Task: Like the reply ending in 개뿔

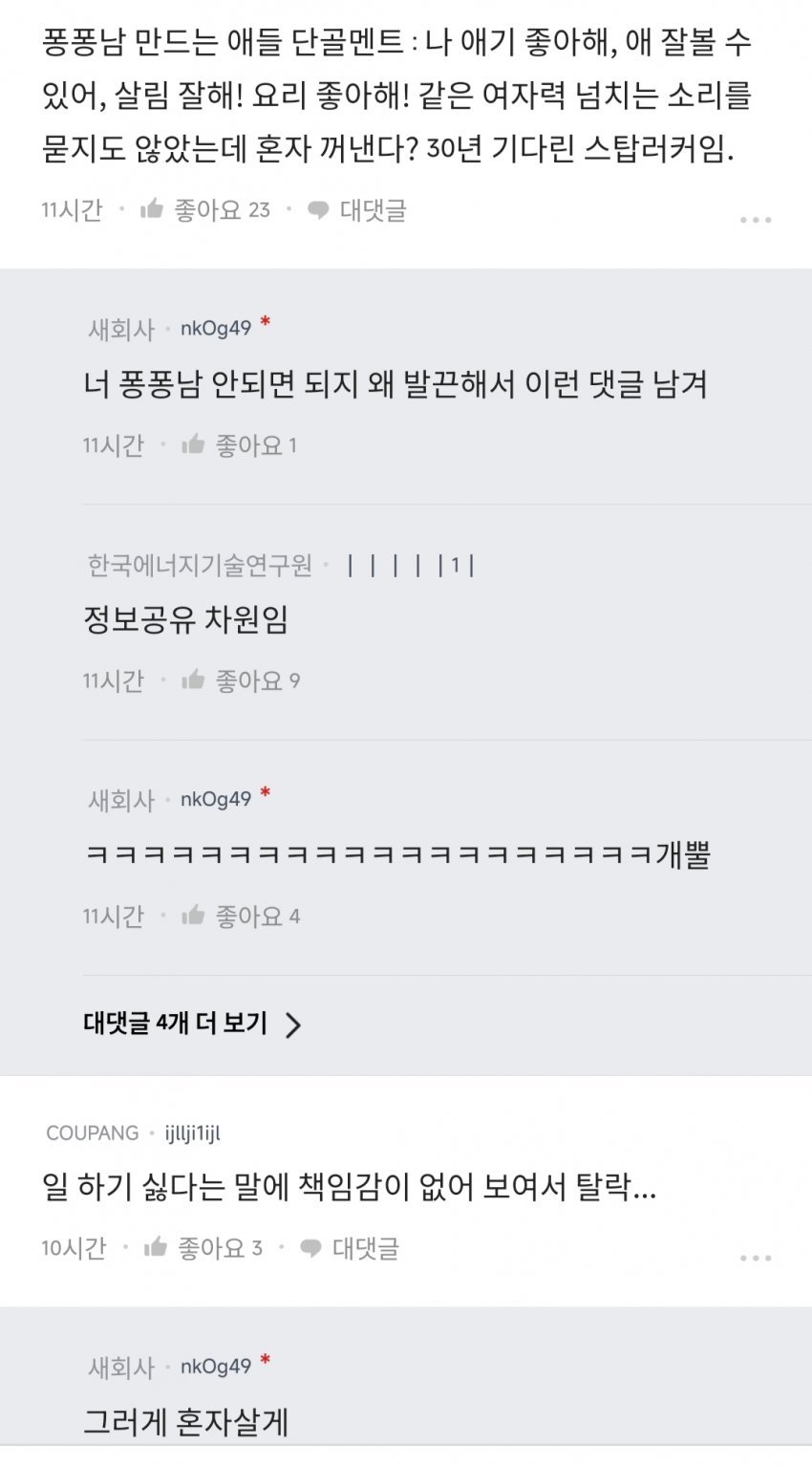Action: coord(241,917)
